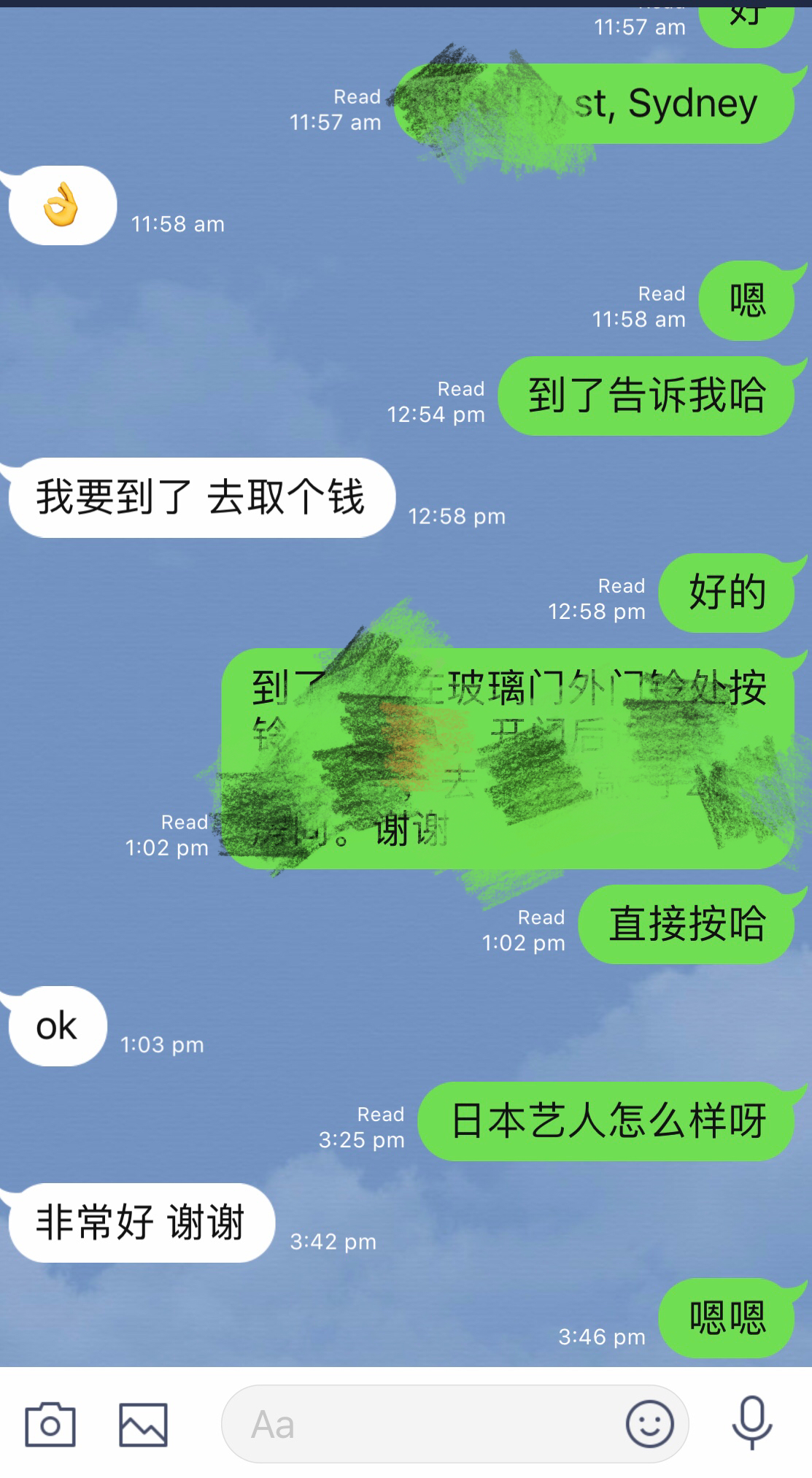Open the camera to take a photo
Viewport: 812px width, 1478px height.
[x=50, y=1424]
